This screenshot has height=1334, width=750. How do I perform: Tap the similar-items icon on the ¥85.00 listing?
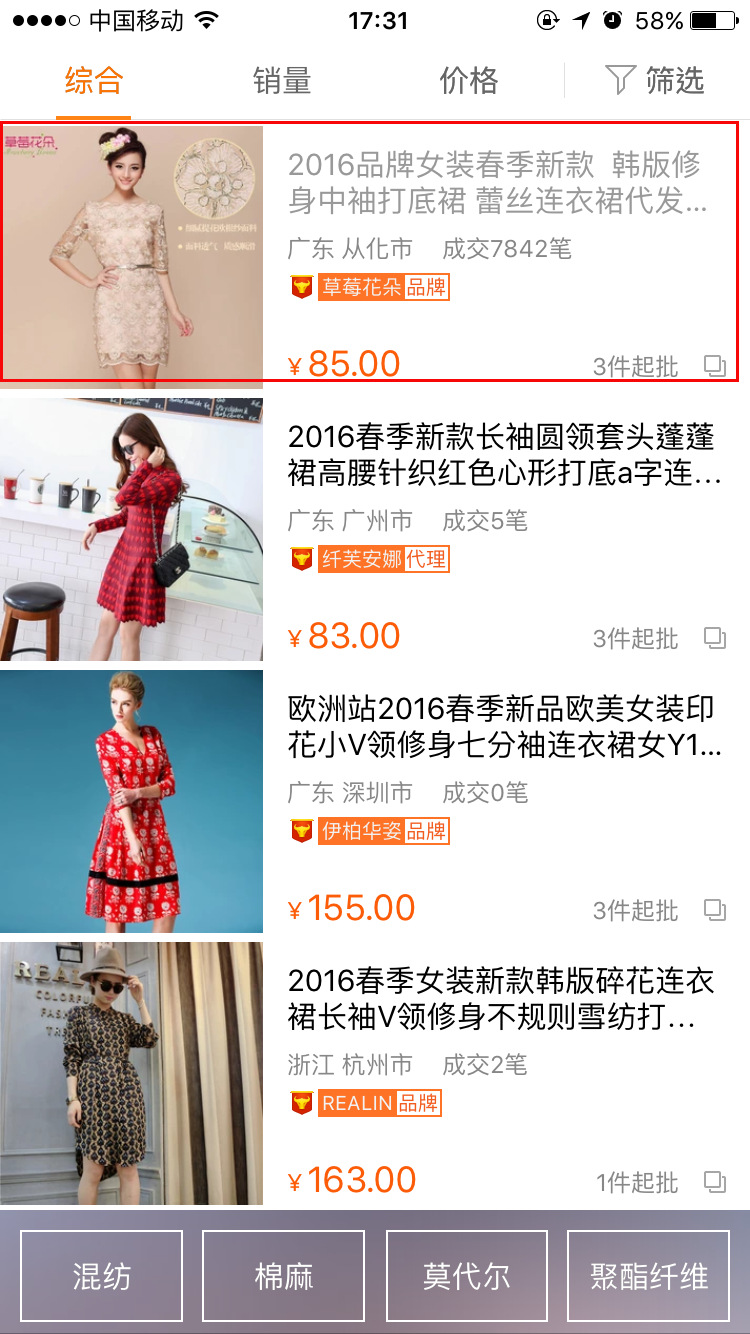715,366
